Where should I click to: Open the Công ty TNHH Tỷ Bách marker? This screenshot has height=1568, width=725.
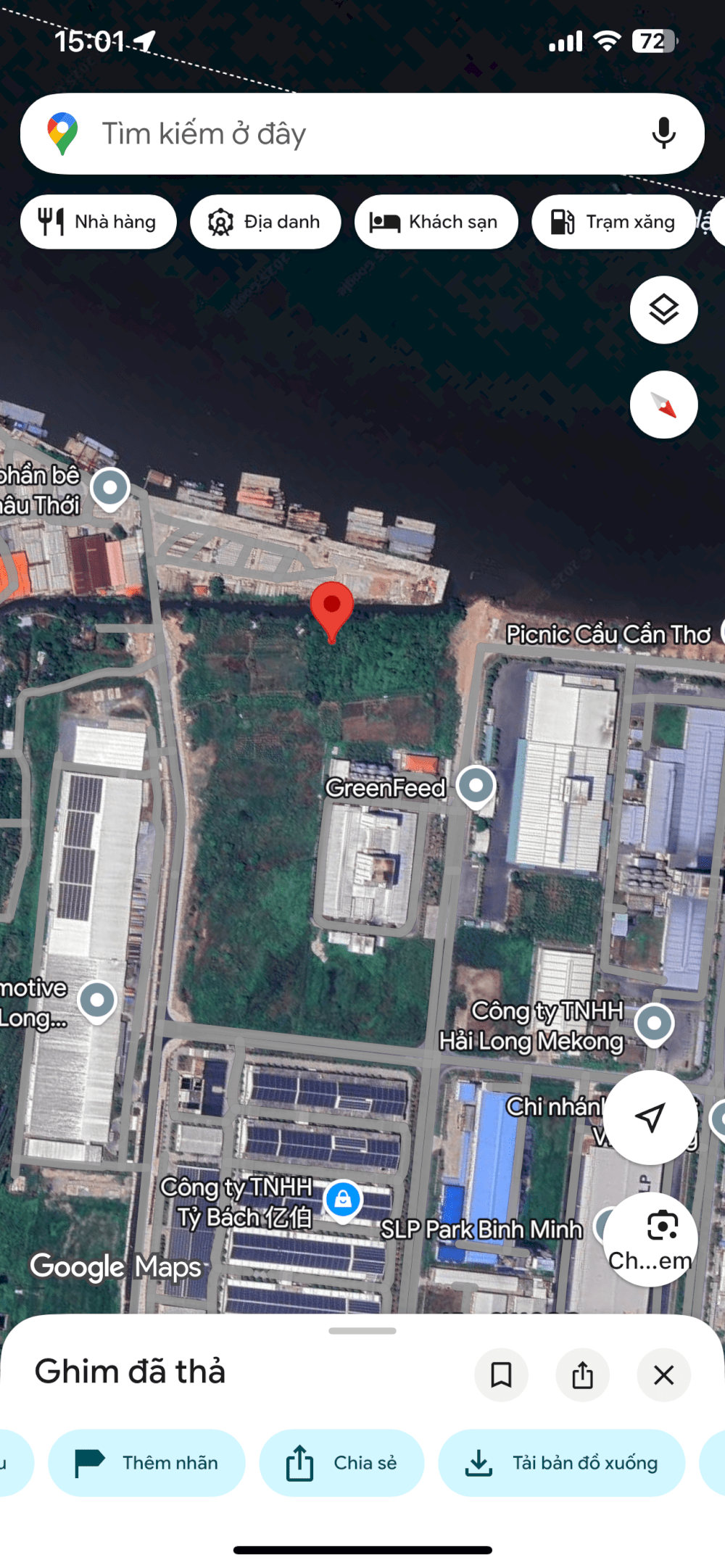343,1200
